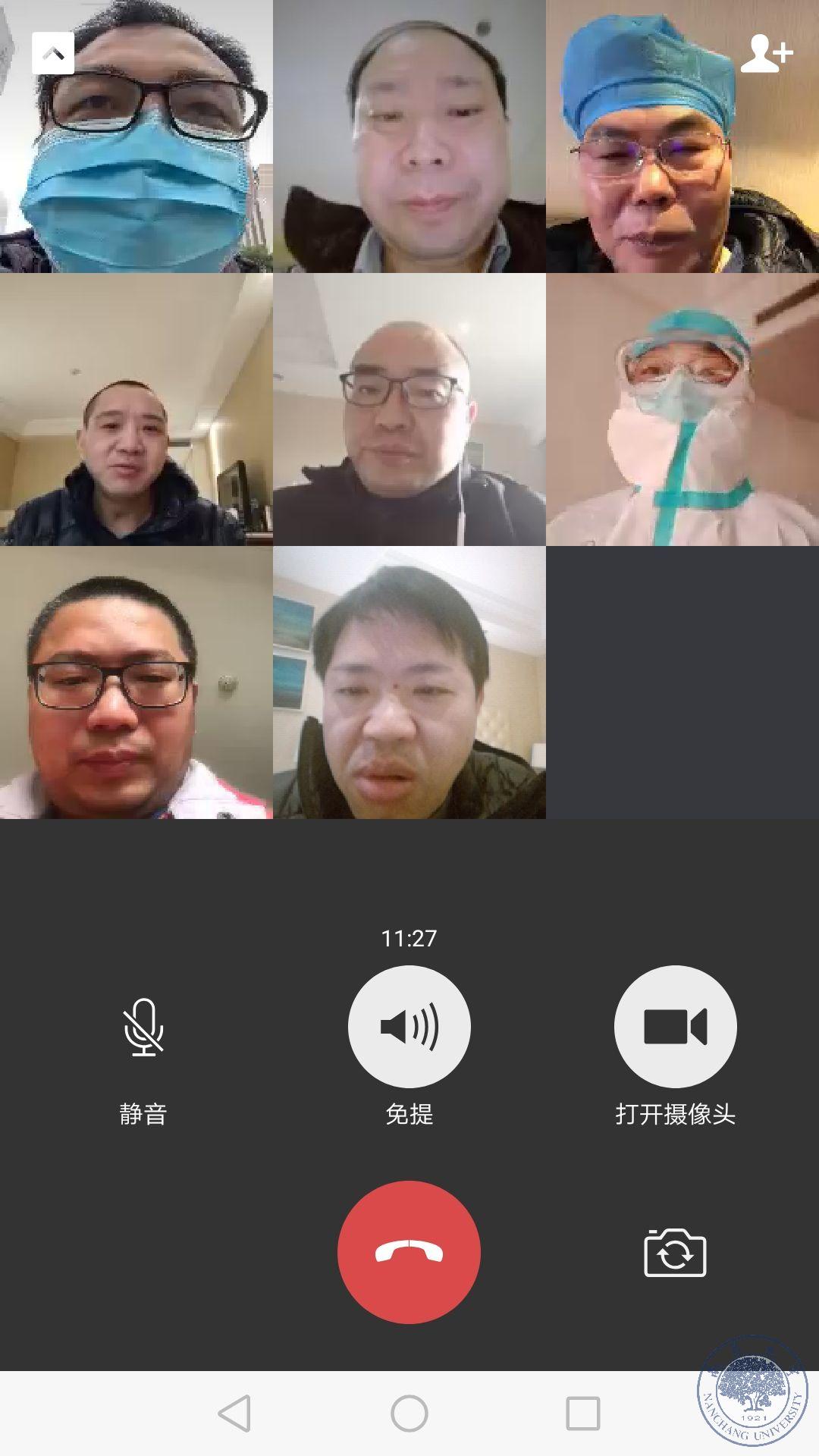Minimize the group video call window
819x1456 pixels.
pos(53,53)
